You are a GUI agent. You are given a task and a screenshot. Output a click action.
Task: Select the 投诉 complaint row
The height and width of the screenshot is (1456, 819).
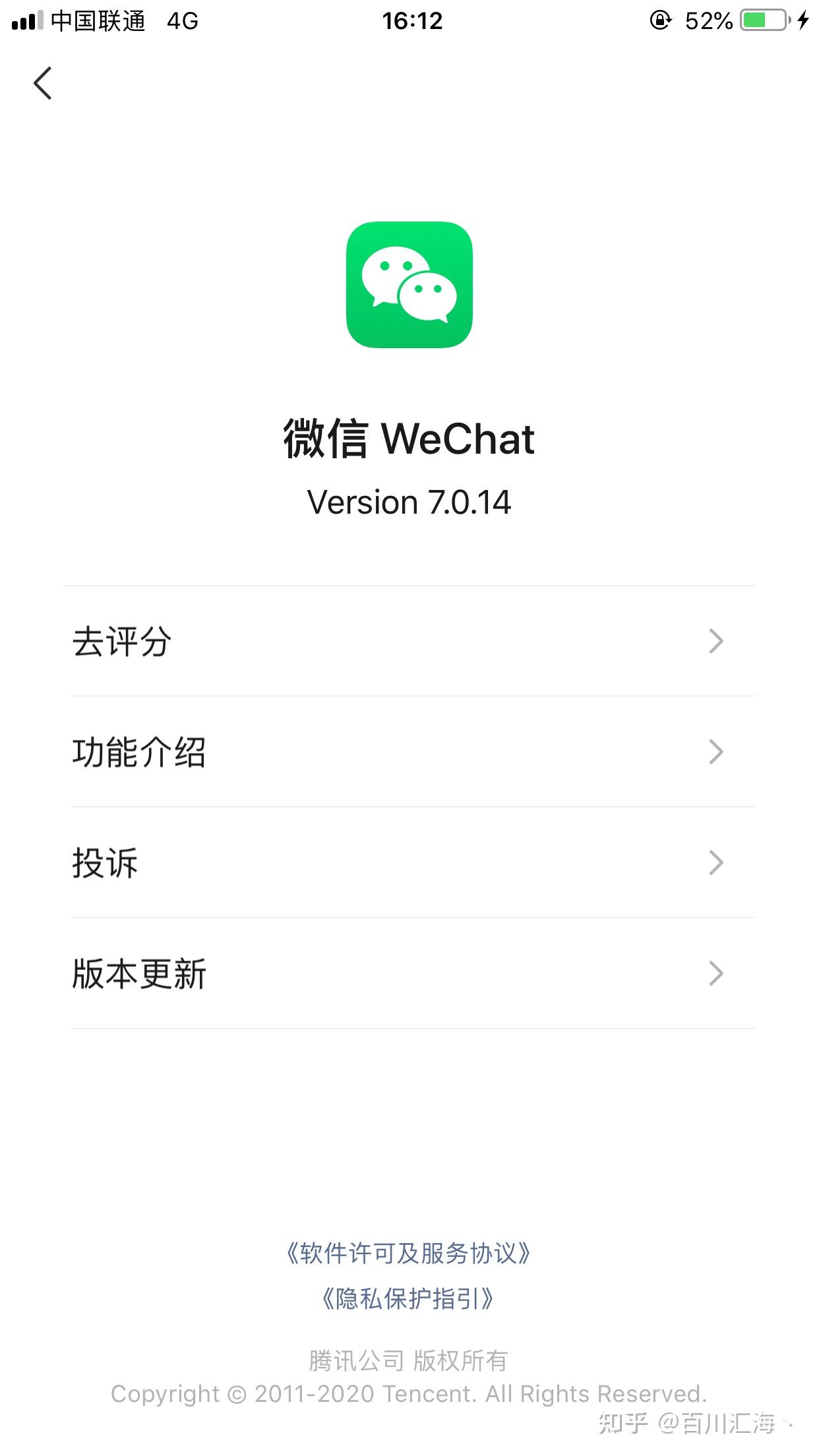click(x=409, y=863)
